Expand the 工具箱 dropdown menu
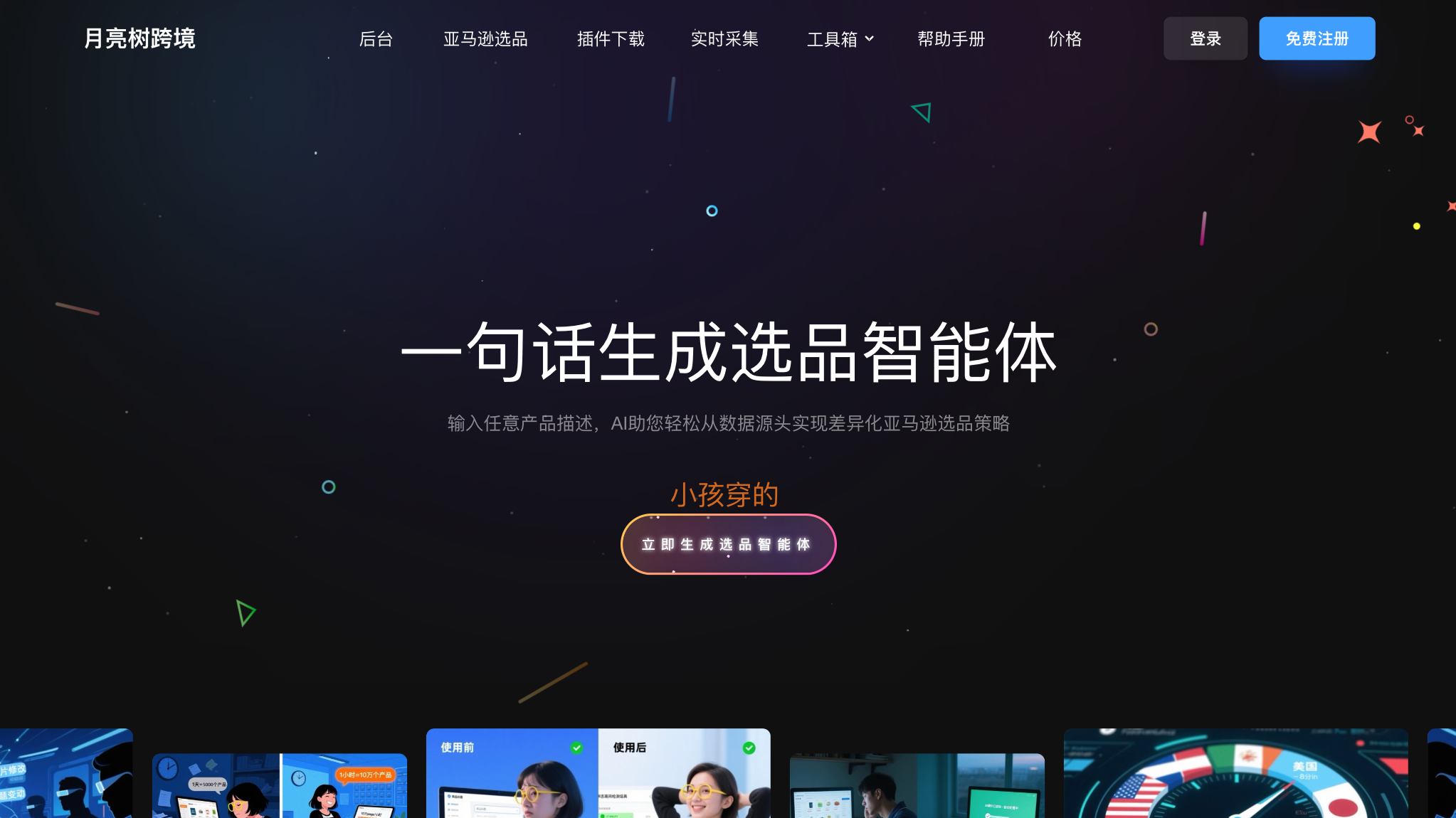This screenshot has width=1456, height=818. (x=840, y=39)
